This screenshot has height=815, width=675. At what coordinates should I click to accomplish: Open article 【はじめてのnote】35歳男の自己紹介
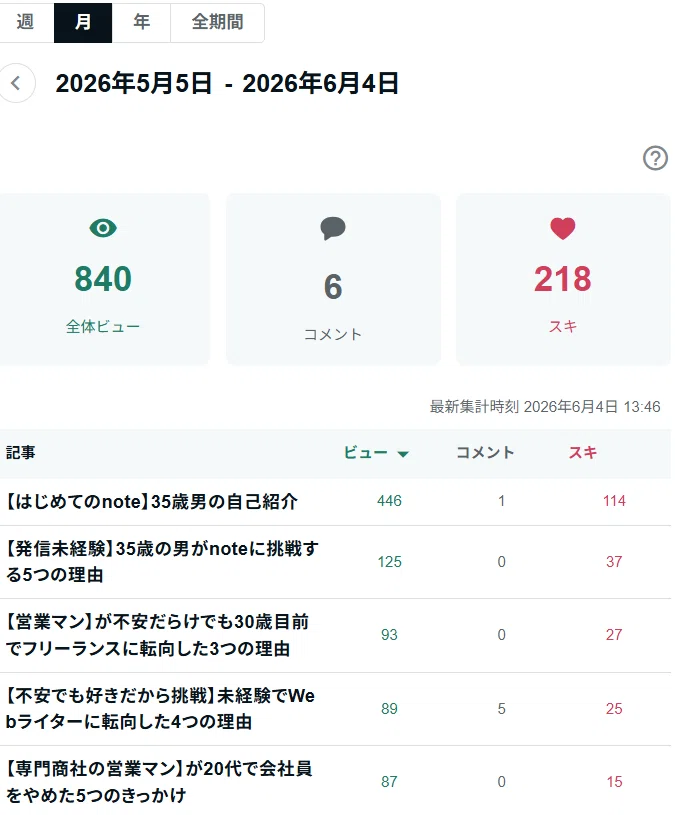151,502
